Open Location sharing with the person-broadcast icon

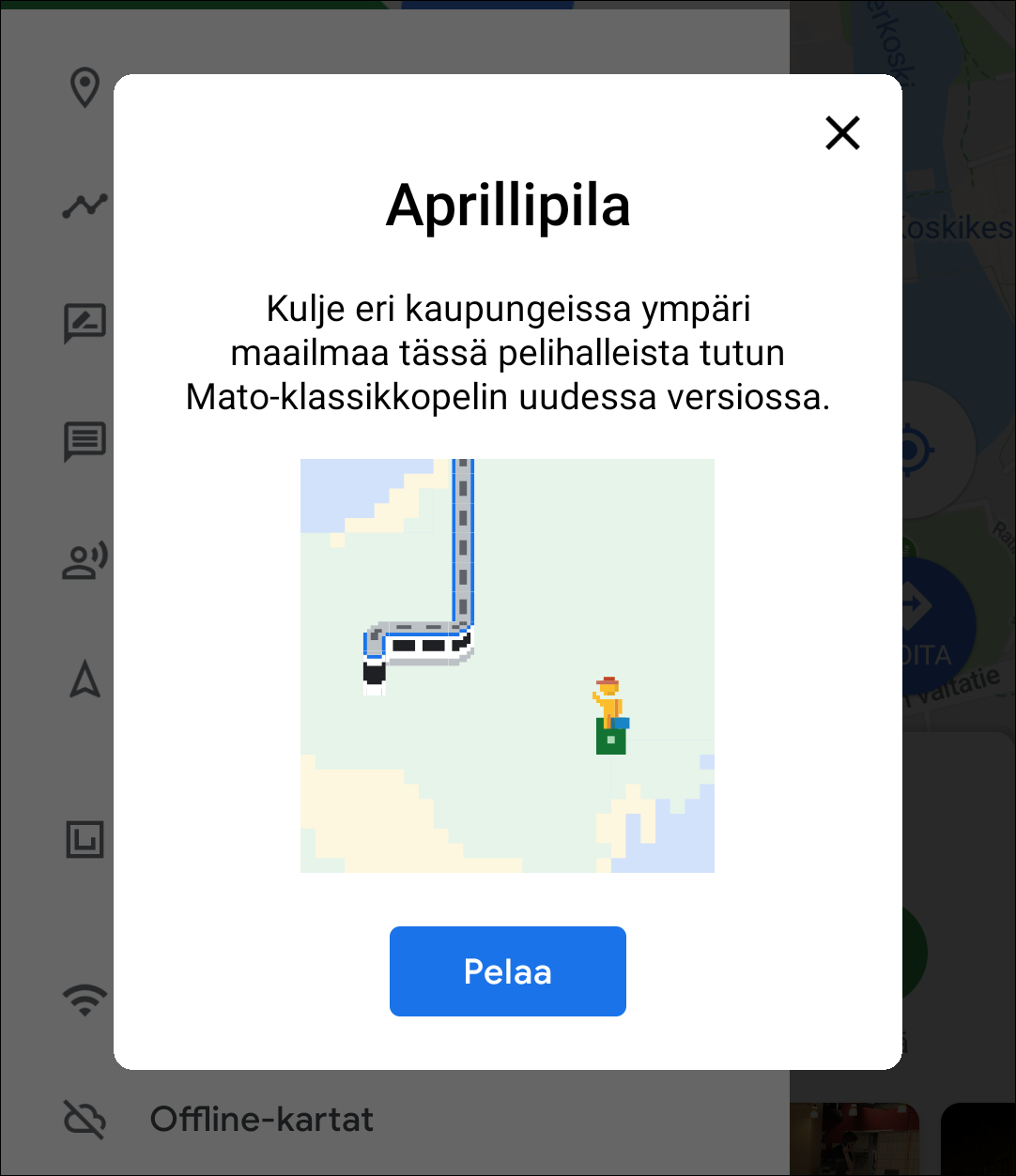[x=86, y=558]
